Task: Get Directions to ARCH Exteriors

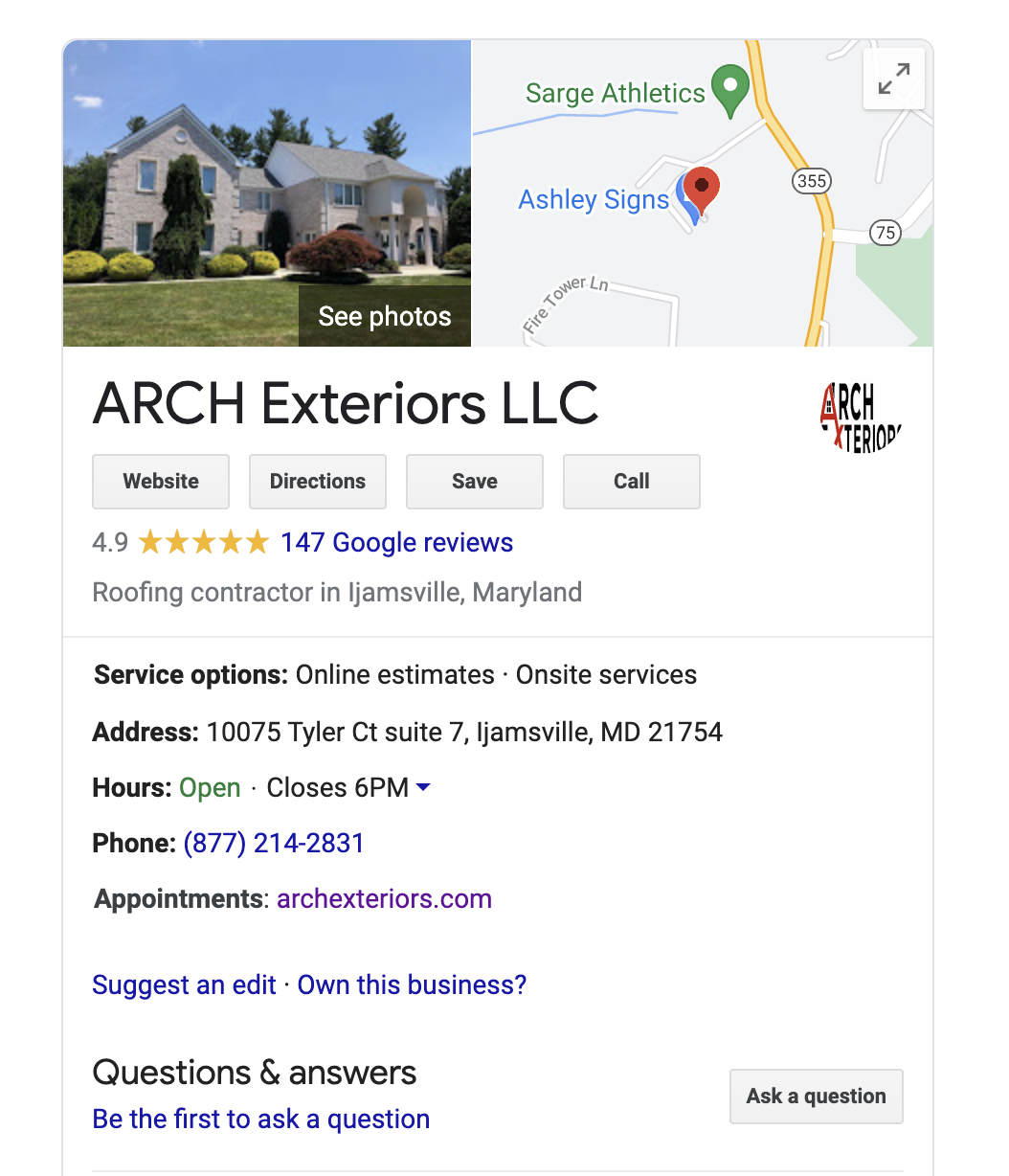Action: pos(318,482)
